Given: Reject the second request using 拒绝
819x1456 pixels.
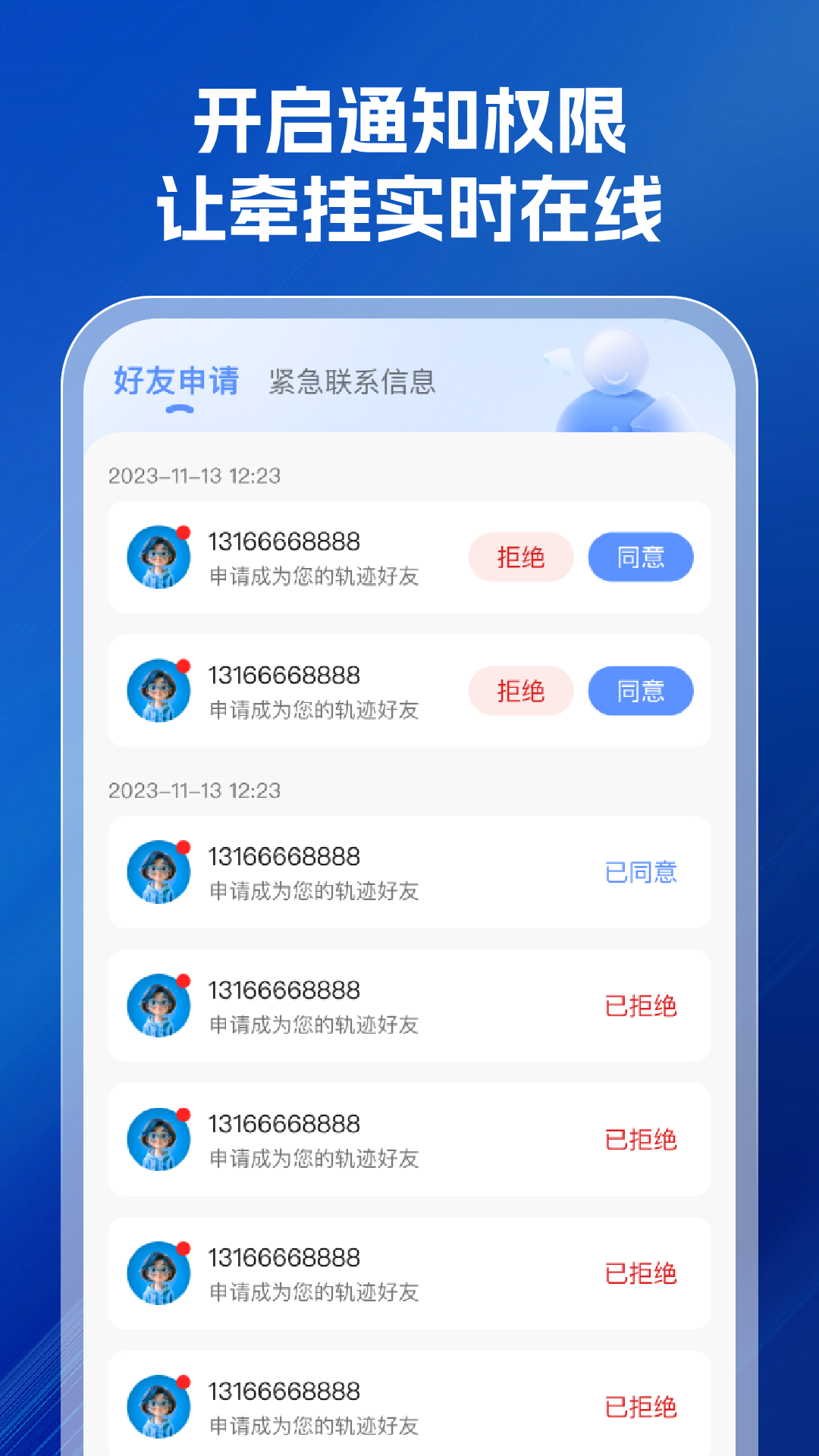Looking at the screenshot, I should tap(520, 691).
